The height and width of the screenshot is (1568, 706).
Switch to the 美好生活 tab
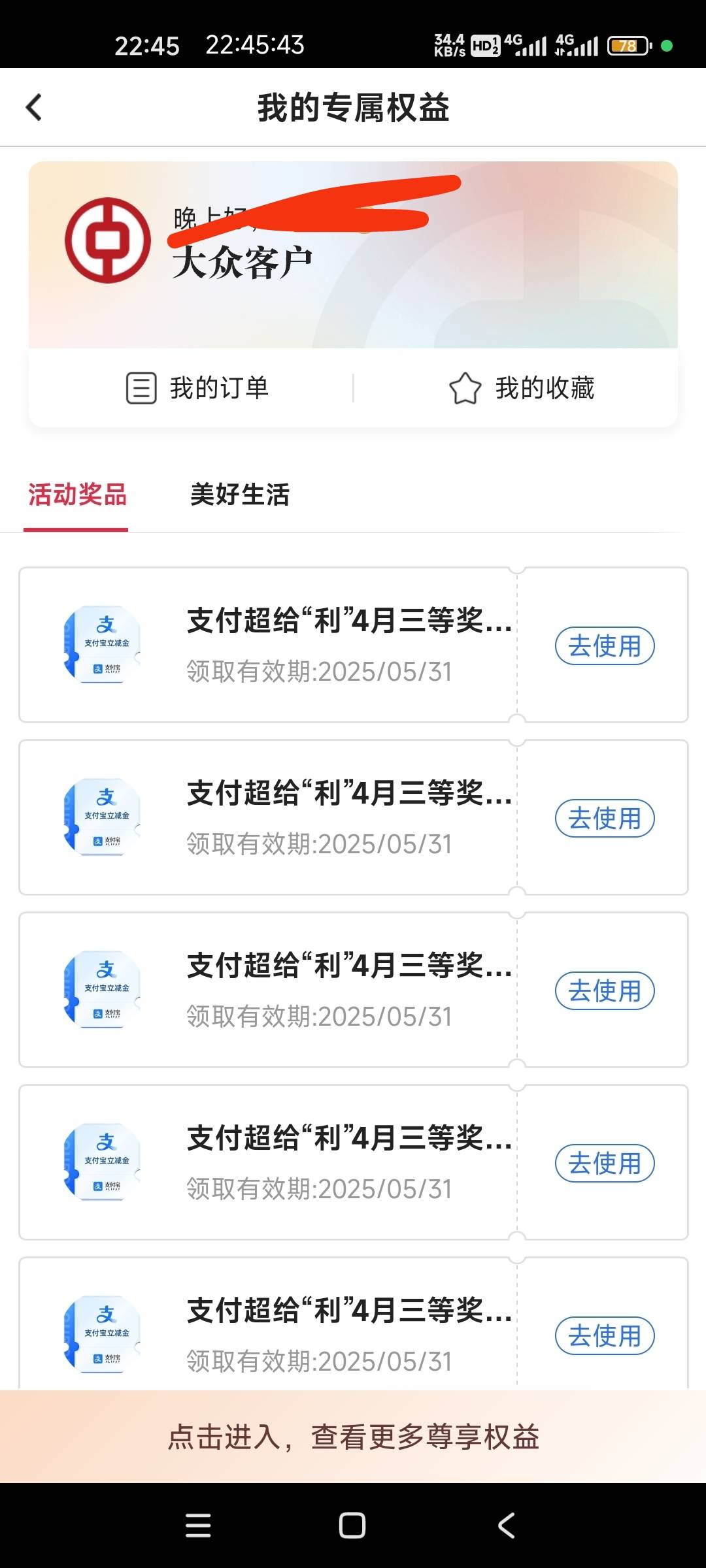[x=239, y=495]
